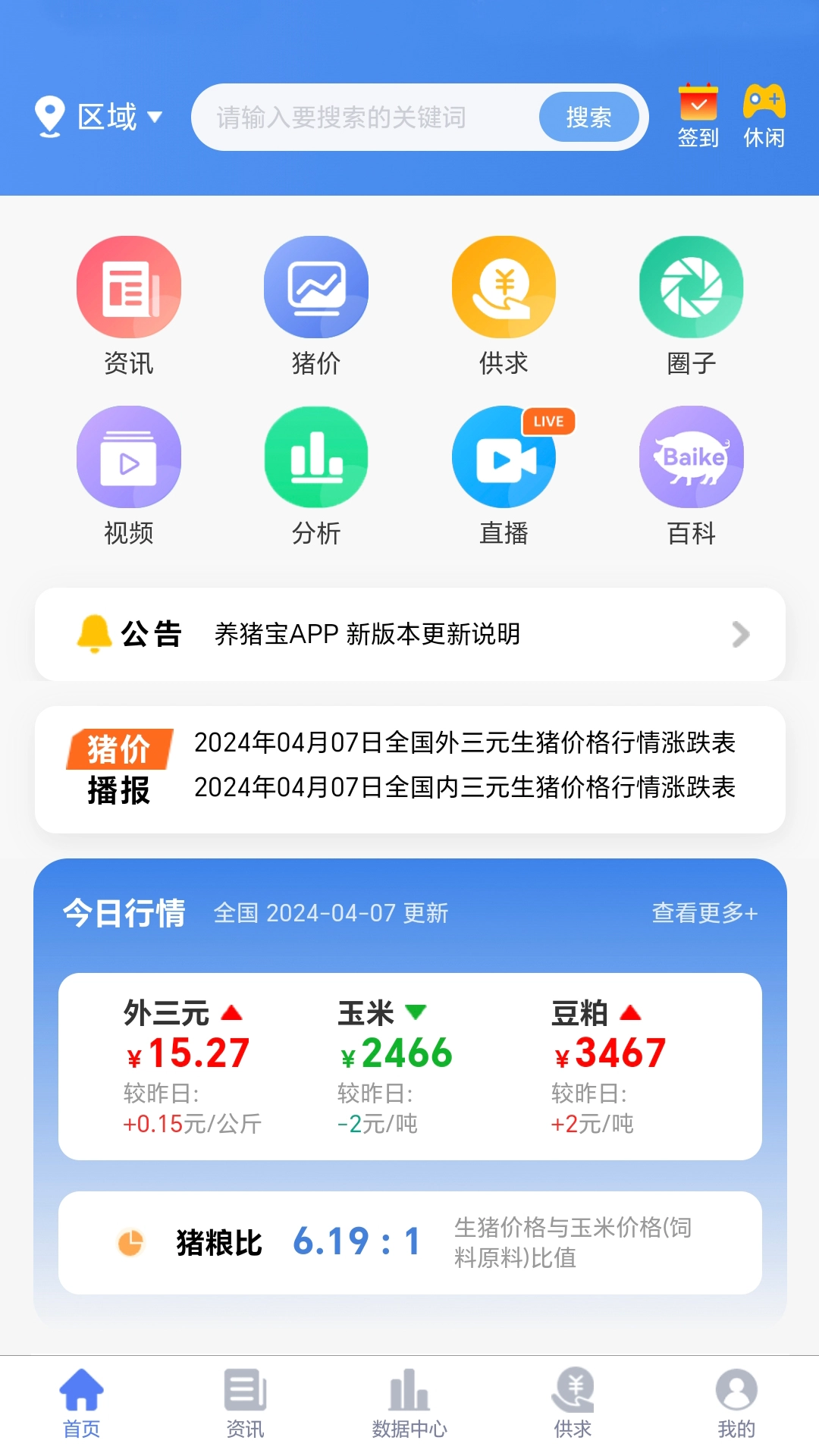Open 查看更多+ for today's market

pos(704,913)
